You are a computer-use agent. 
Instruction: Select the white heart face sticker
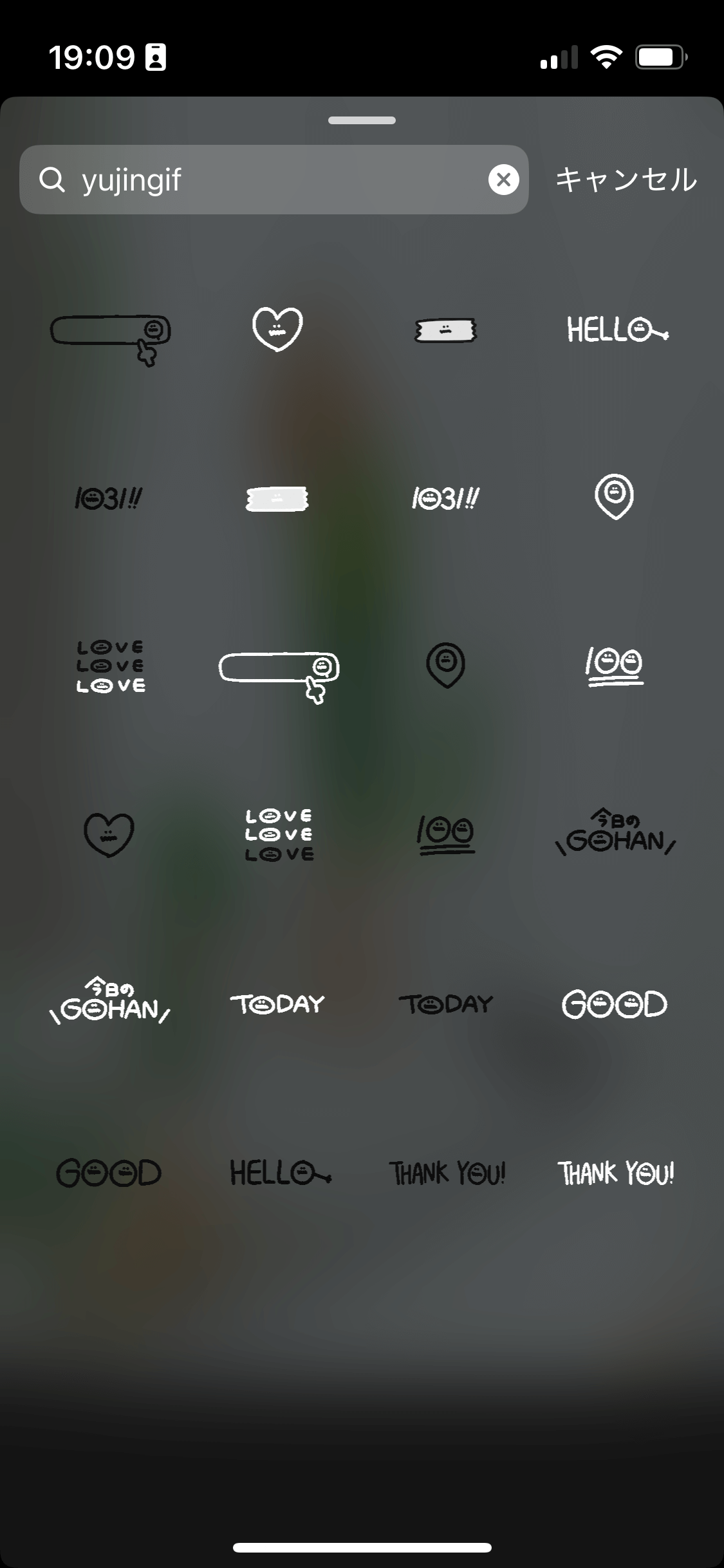point(279,330)
